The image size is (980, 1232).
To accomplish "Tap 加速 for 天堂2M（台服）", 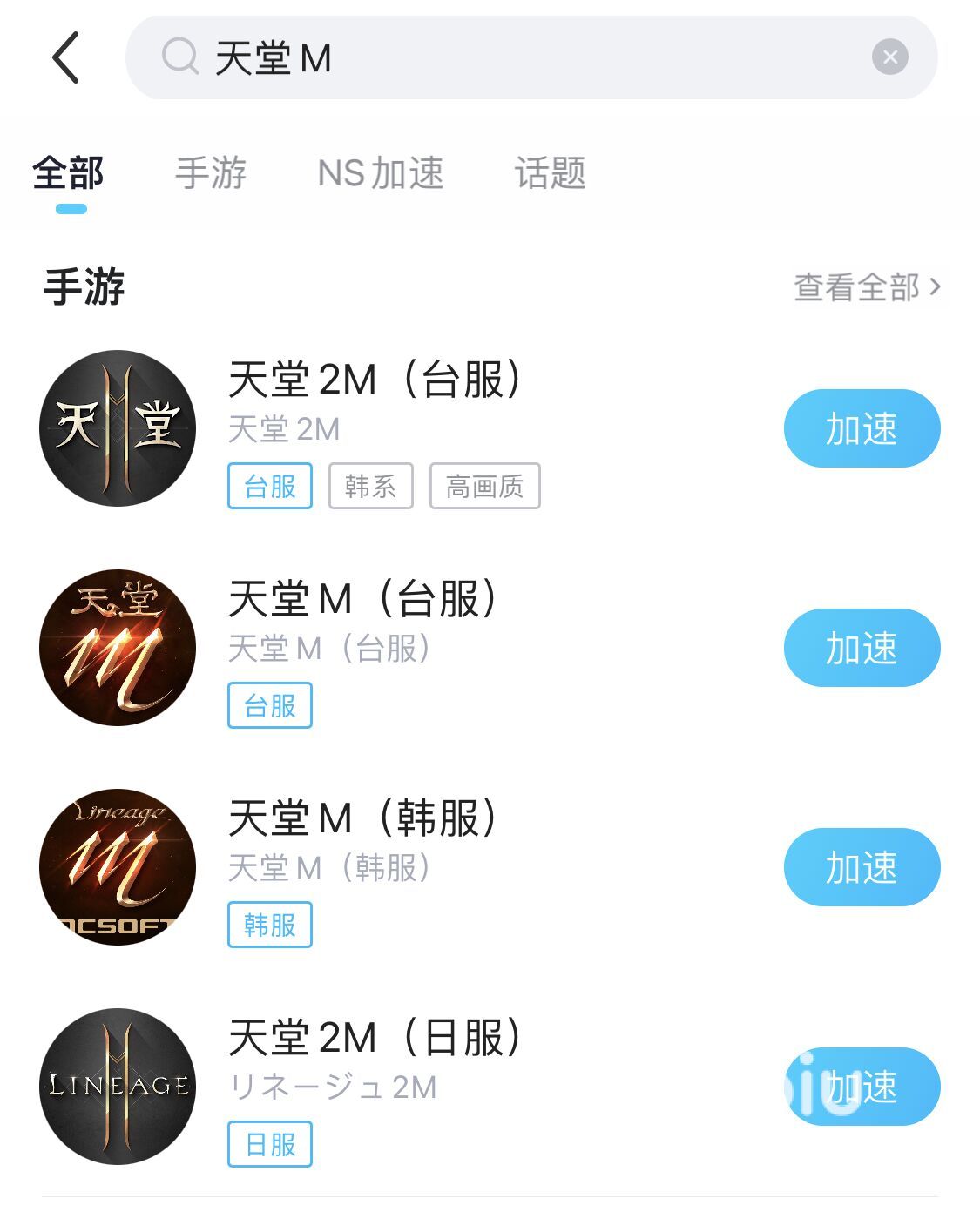I will pos(862,428).
